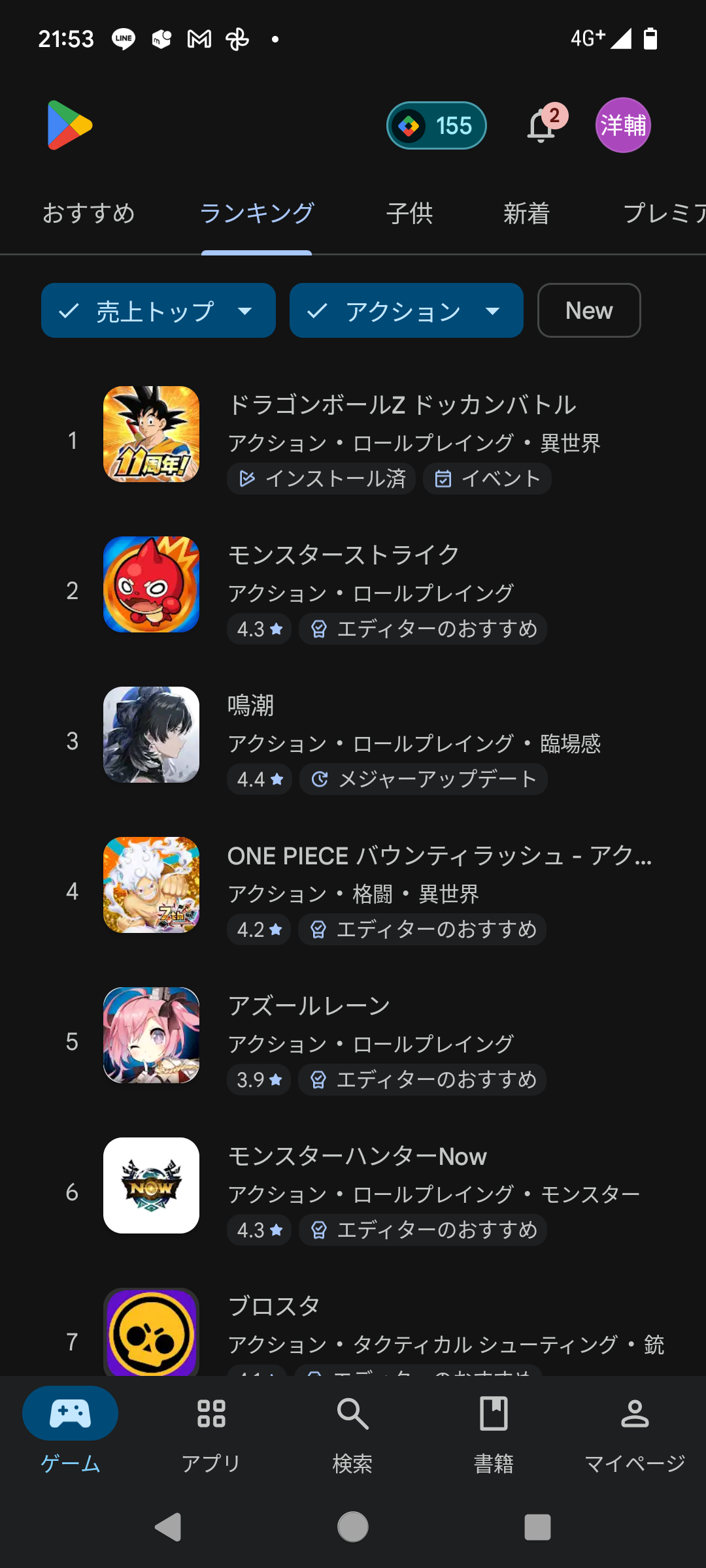Open モンスターストライク listing
The height and width of the screenshot is (1568, 706).
[343, 556]
